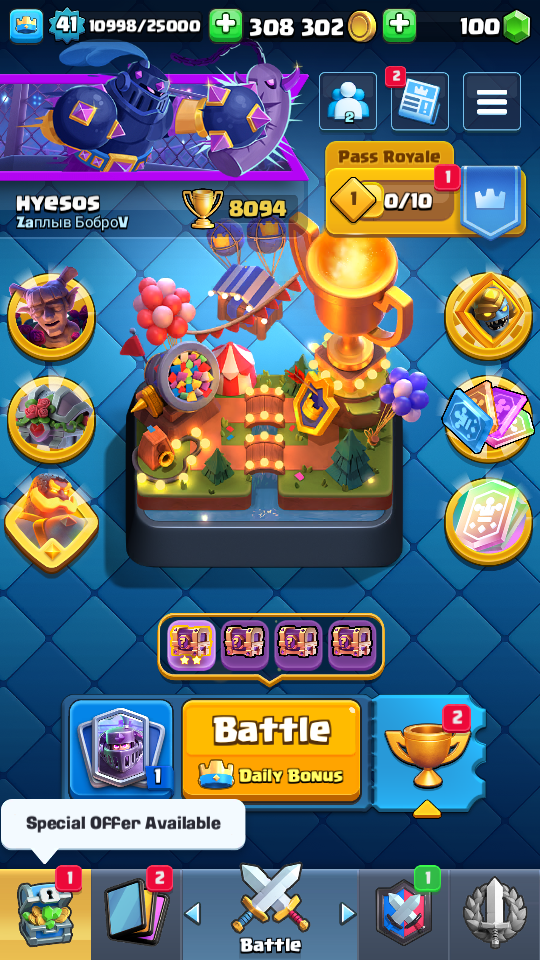Open the first chest slot with stars
The image size is (540, 960).
(192, 646)
